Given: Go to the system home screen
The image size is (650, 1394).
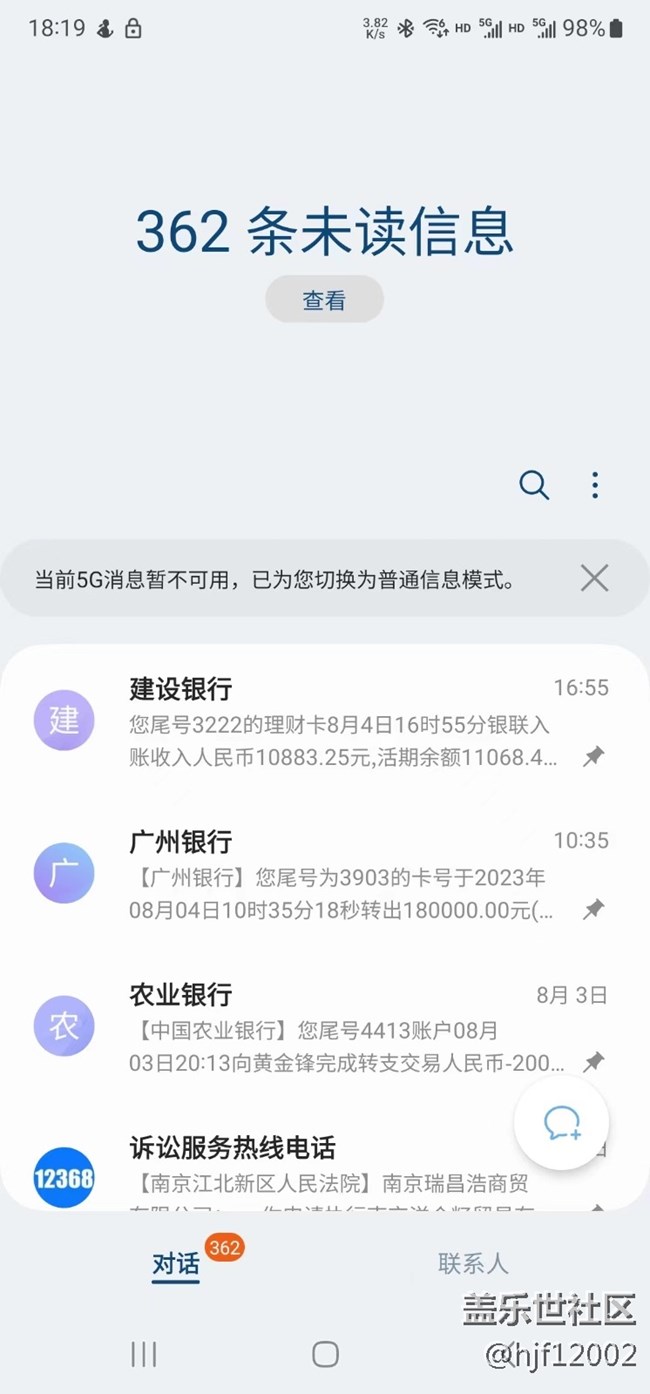Looking at the screenshot, I should tap(325, 1354).
